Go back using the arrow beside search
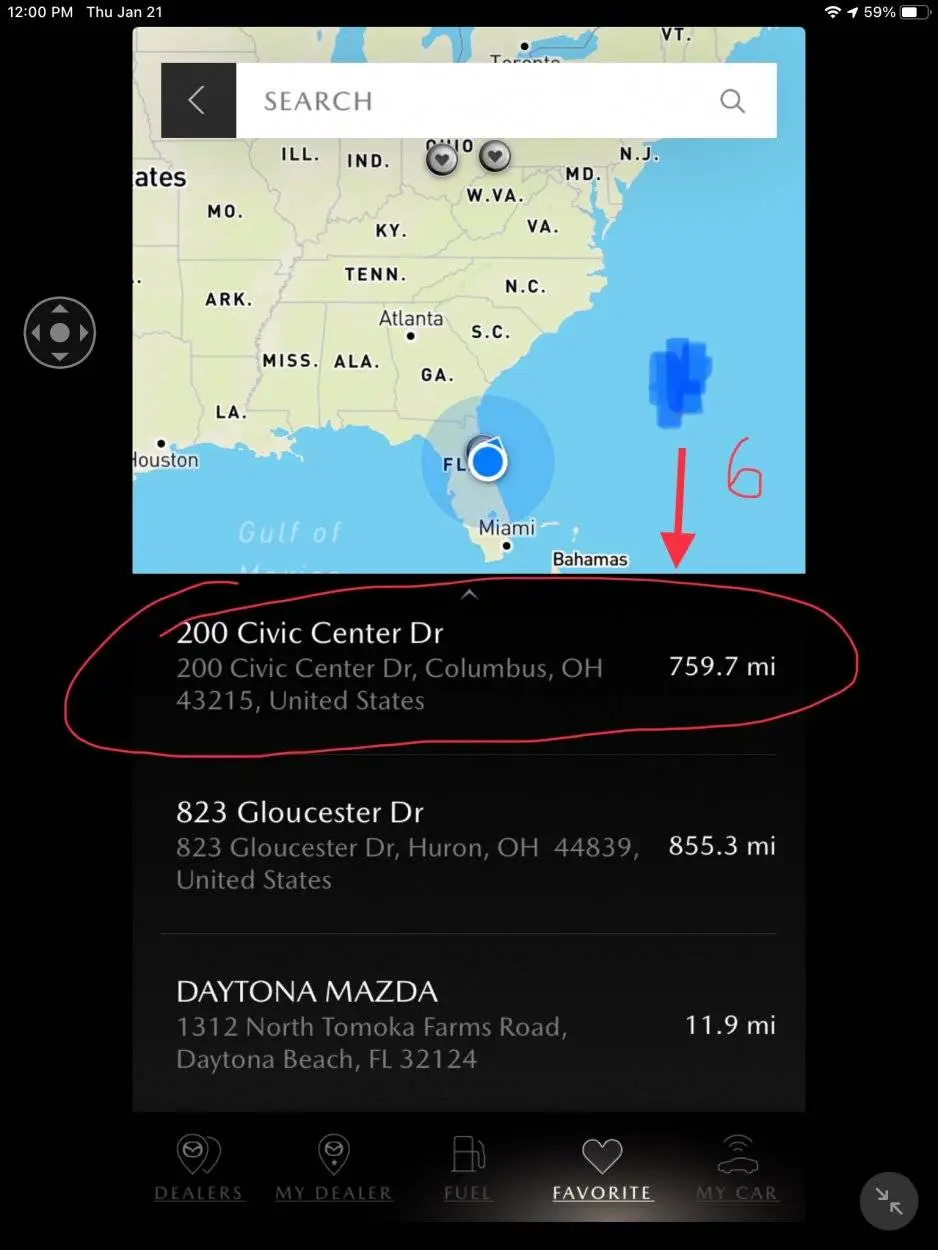The height and width of the screenshot is (1250, 938). coord(198,101)
